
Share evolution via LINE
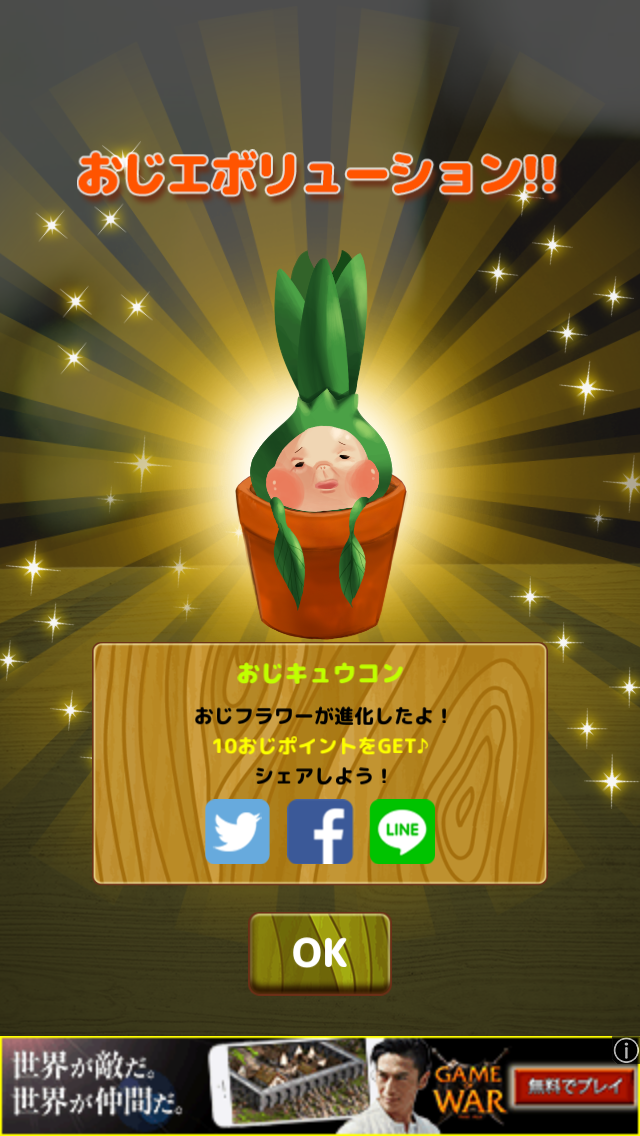[402, 831]
